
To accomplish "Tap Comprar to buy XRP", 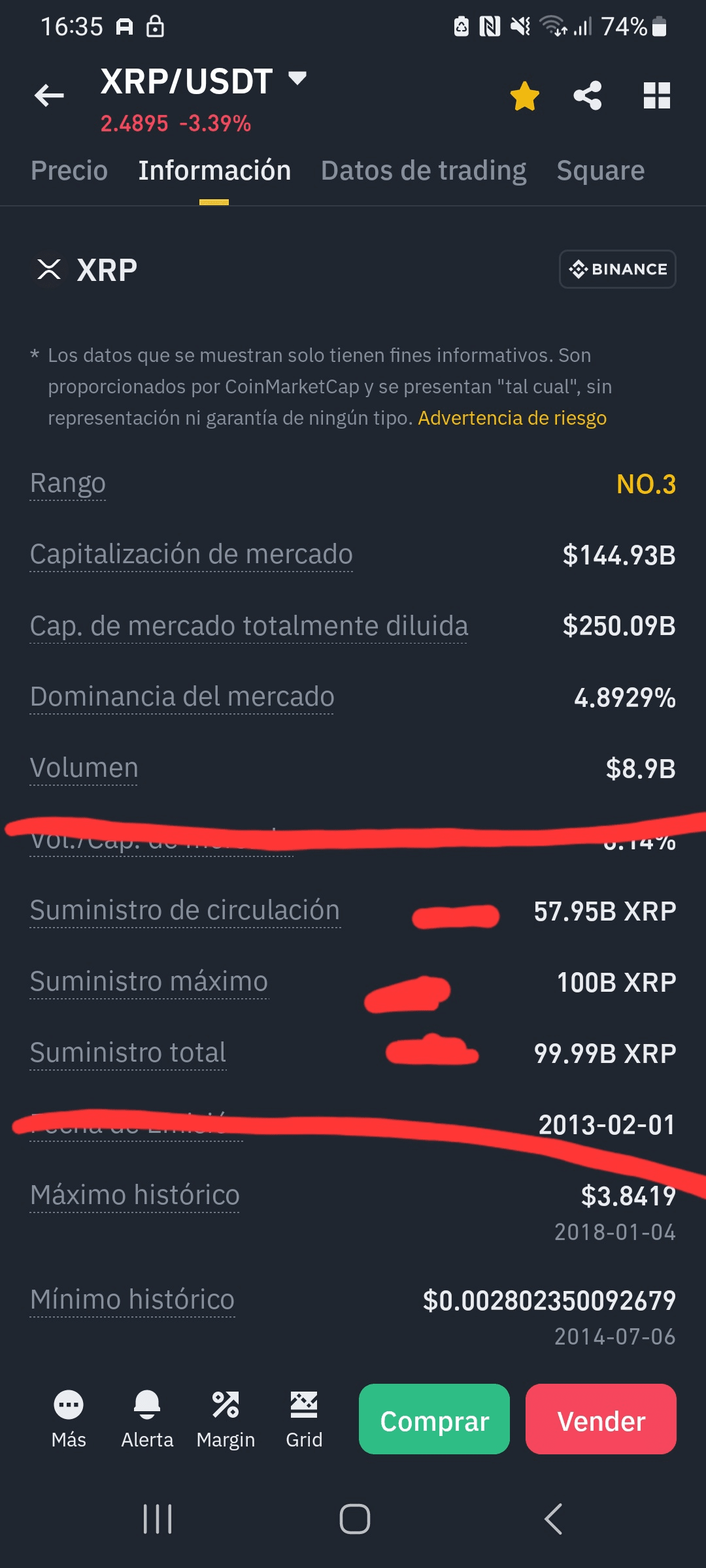I will [434, 1419].
